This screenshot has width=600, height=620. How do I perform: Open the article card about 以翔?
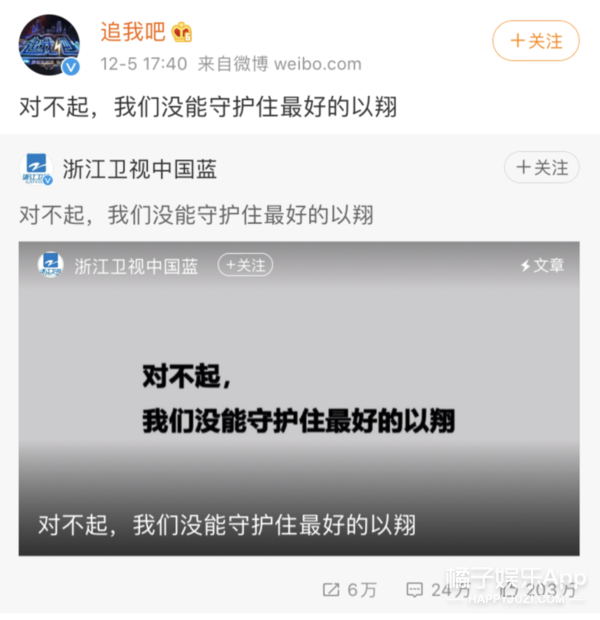click(299, 398)
